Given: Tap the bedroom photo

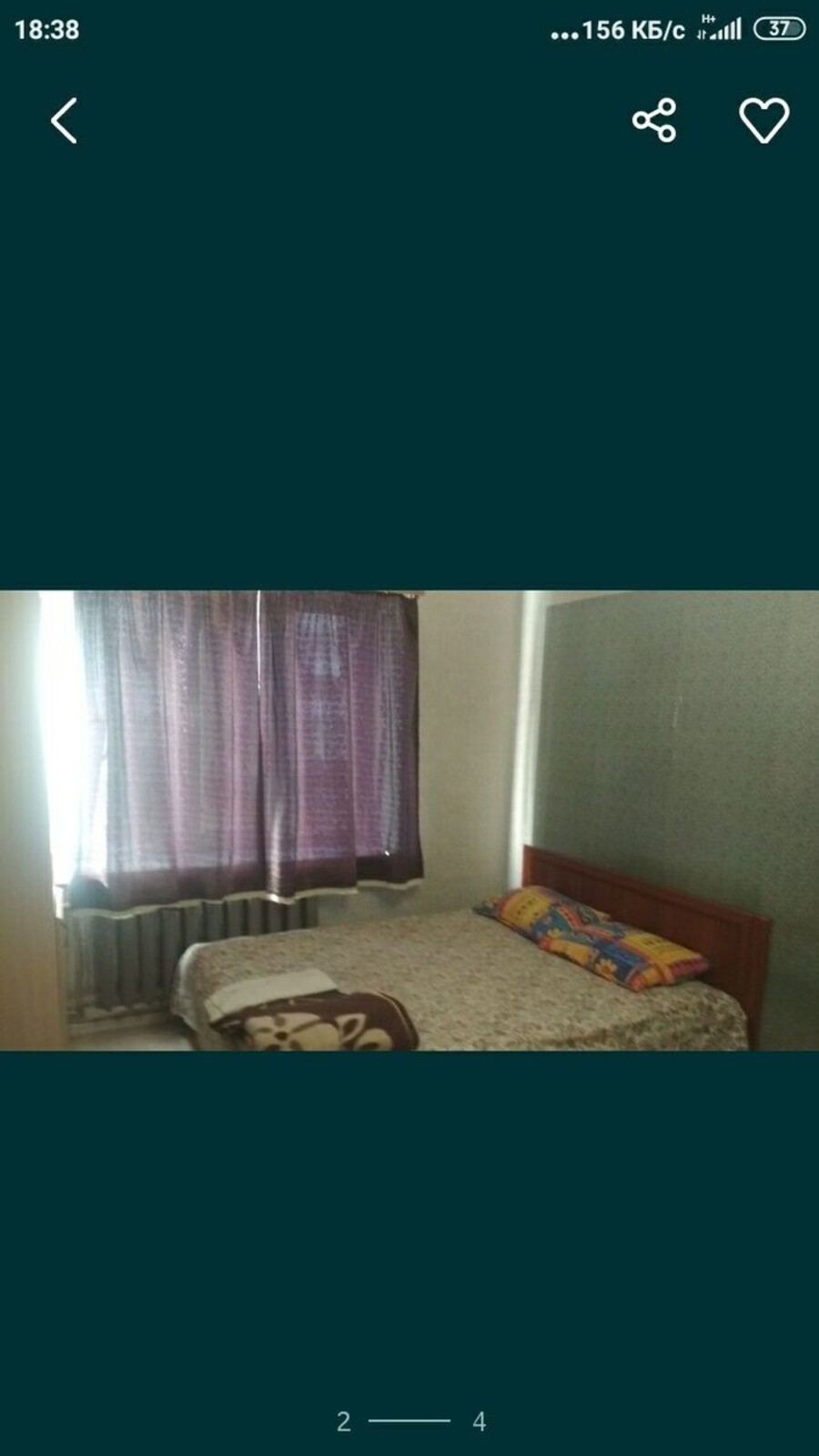Looking at the screenshot, I should pyautogui.click(x=409, y=821).
